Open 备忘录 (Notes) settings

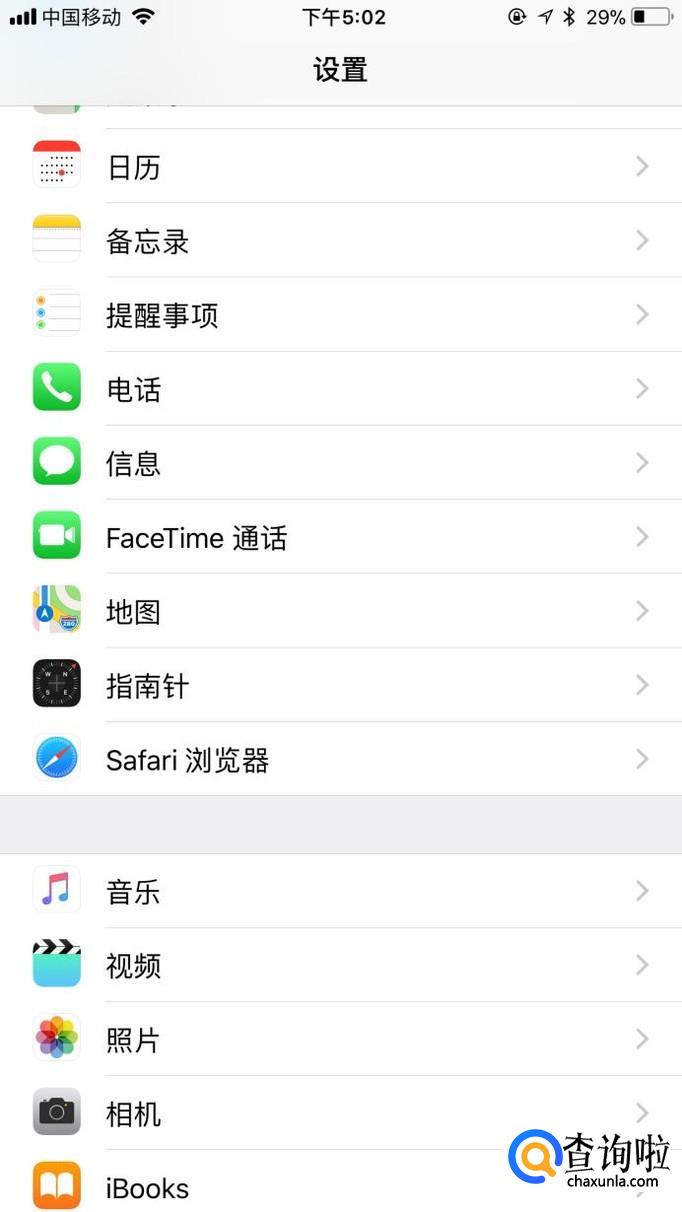pos(340,241)
